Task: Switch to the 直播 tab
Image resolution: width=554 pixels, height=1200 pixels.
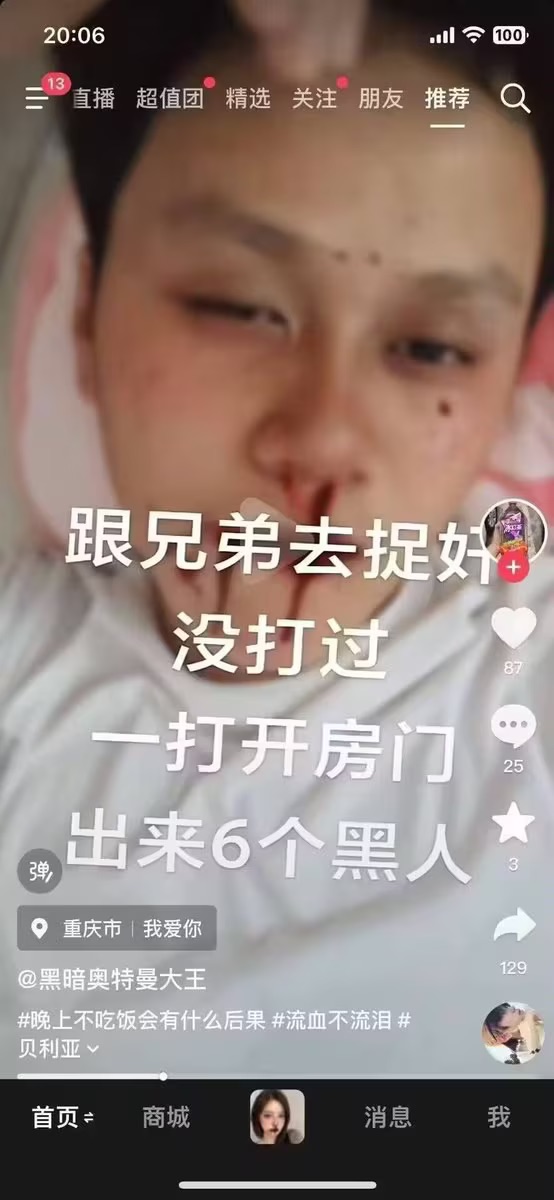Action: click(x=93, y=98)
